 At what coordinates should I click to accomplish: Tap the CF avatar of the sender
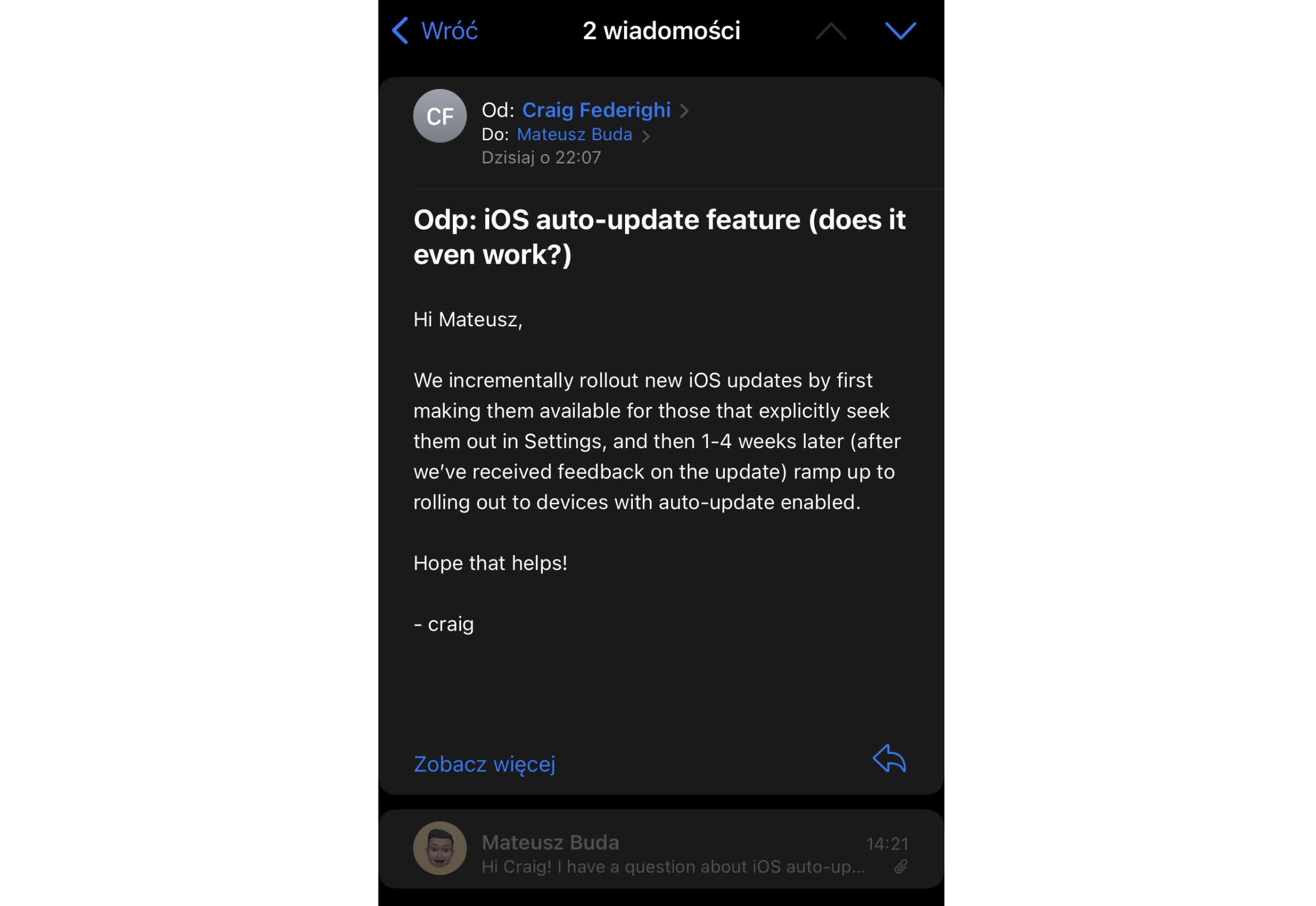click(440, 116)
